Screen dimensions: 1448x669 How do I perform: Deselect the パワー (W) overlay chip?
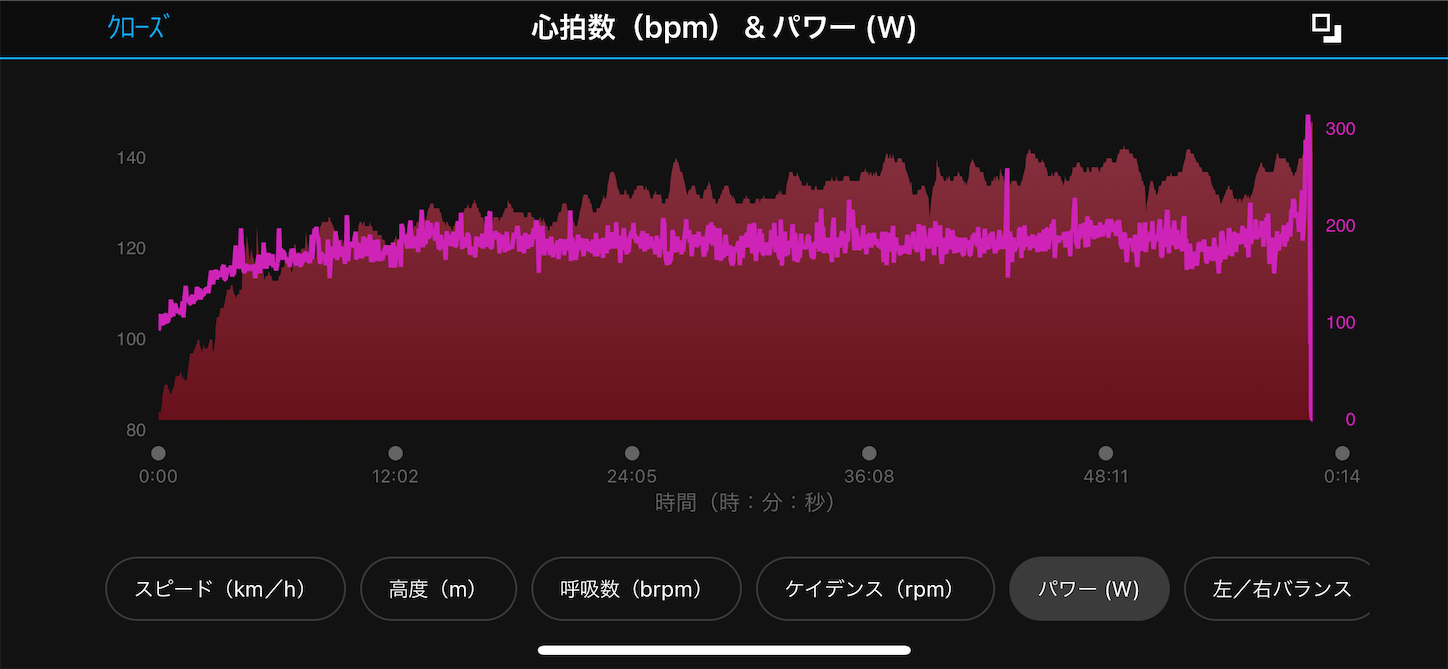(x=1089, y=589)
